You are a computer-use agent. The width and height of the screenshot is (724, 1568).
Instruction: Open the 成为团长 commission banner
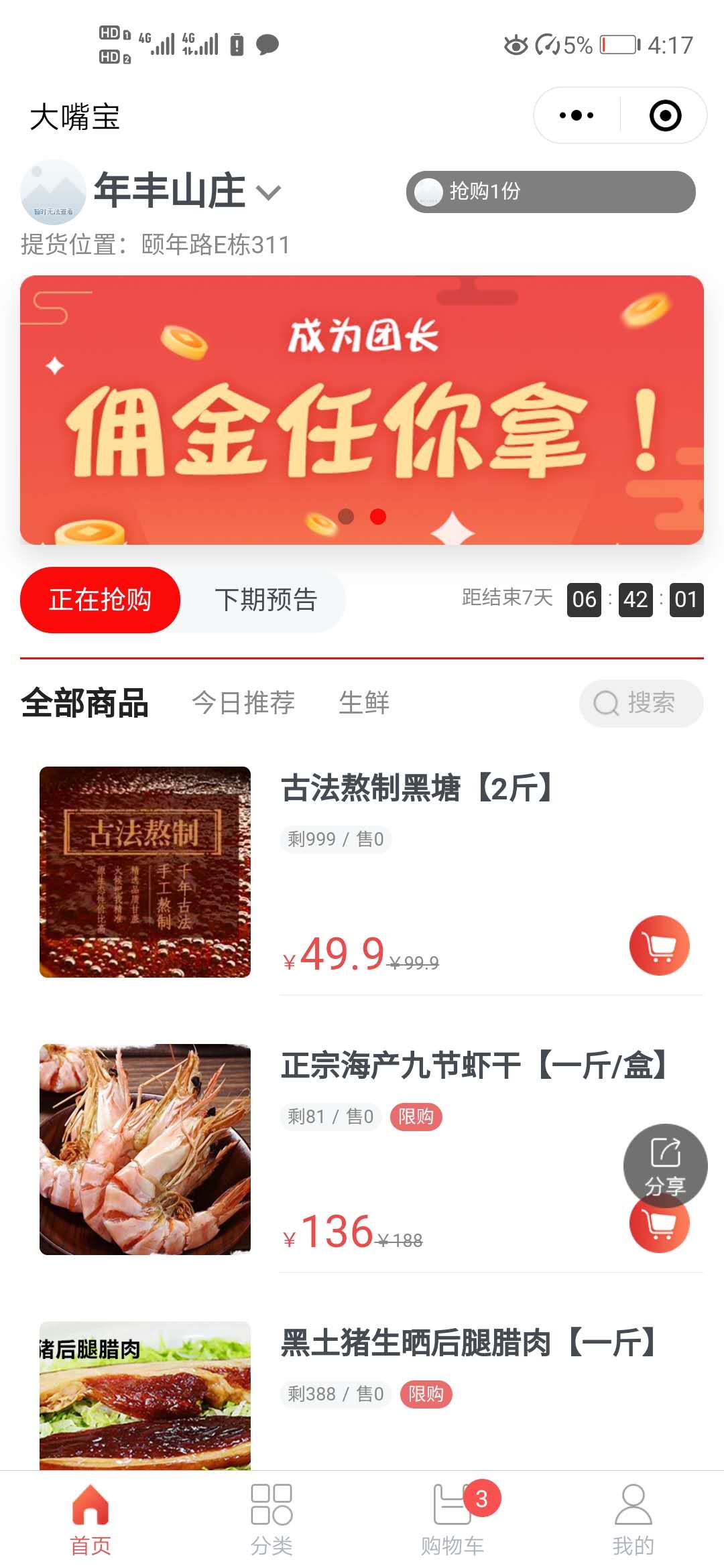[x=362, y=409]
